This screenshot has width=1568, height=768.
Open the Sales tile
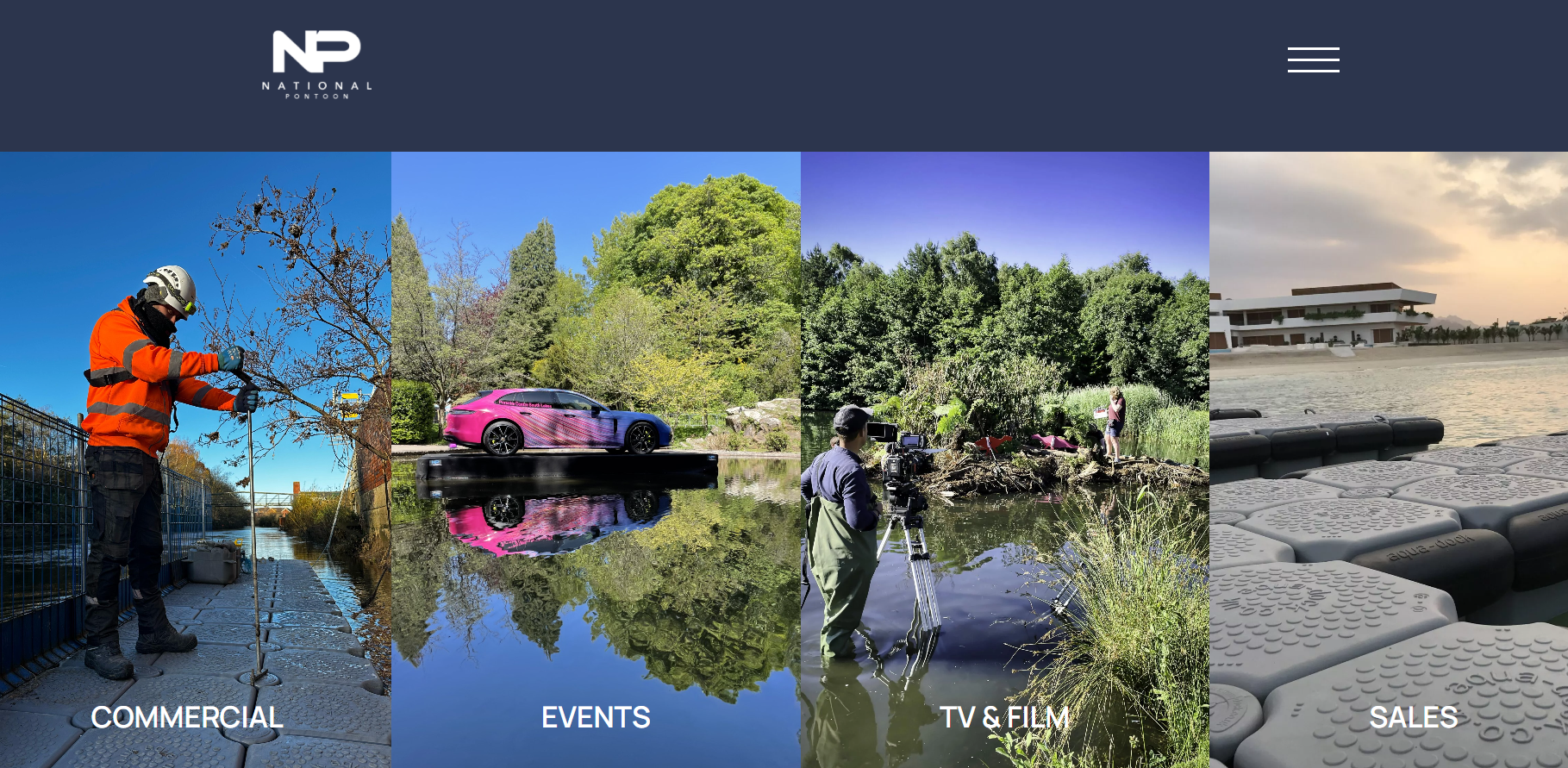tap(1413, 716)
